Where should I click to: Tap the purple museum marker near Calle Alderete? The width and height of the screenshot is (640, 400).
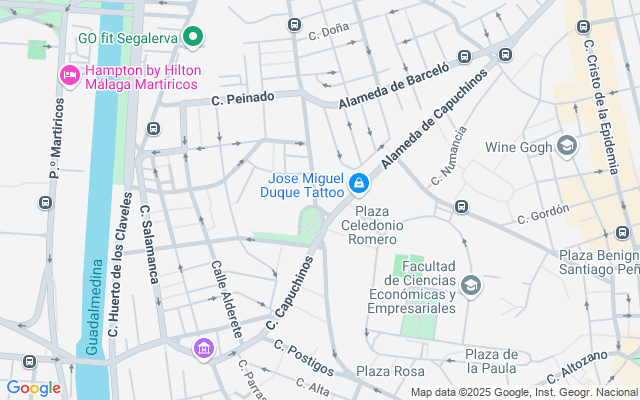[x=204, y=348]
